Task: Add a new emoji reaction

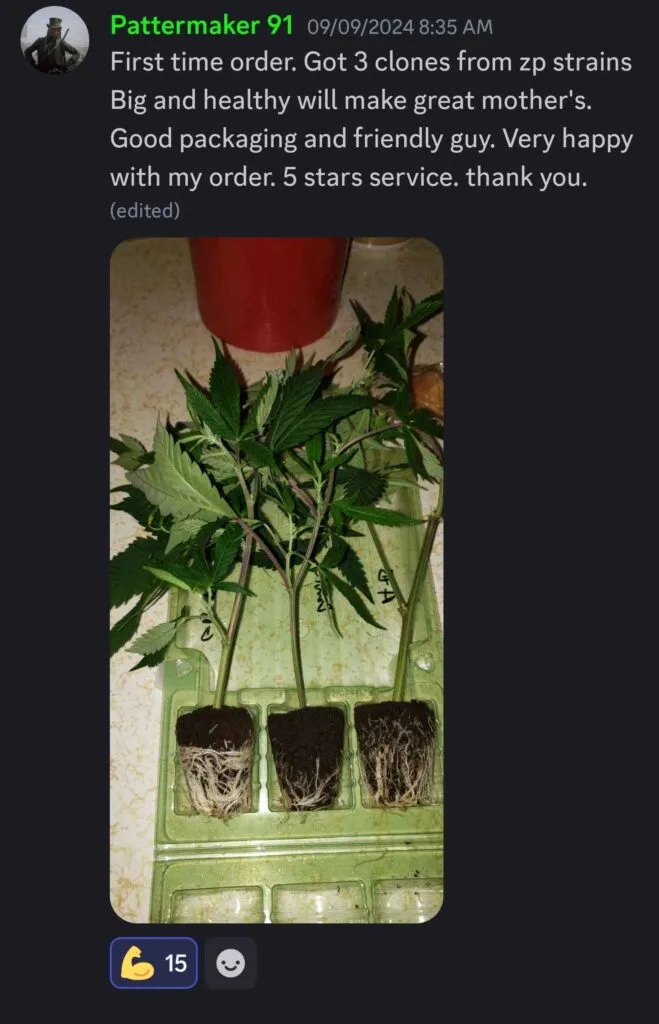Action: tap(231, 963)
